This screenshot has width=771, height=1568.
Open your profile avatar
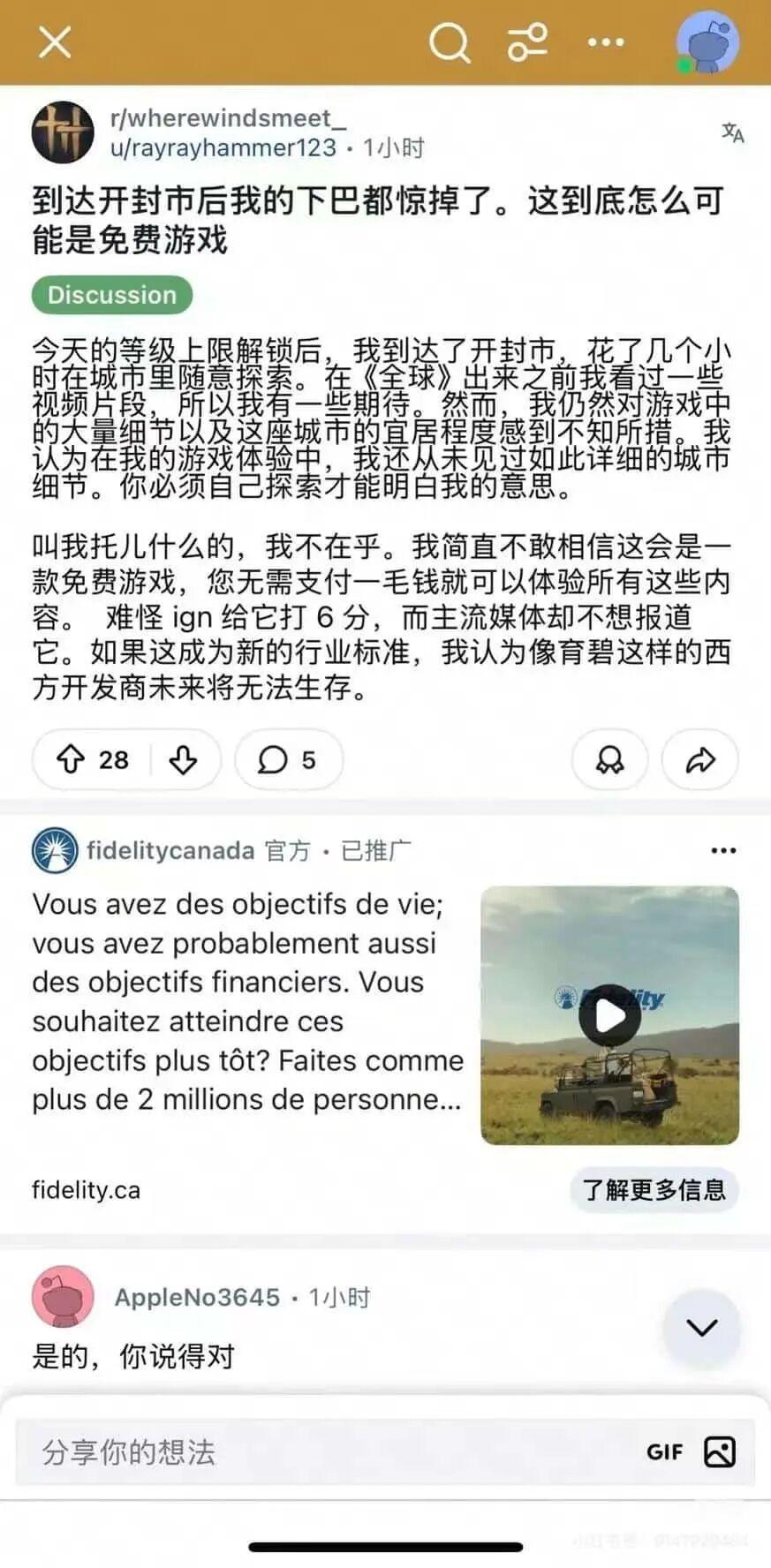707,42
